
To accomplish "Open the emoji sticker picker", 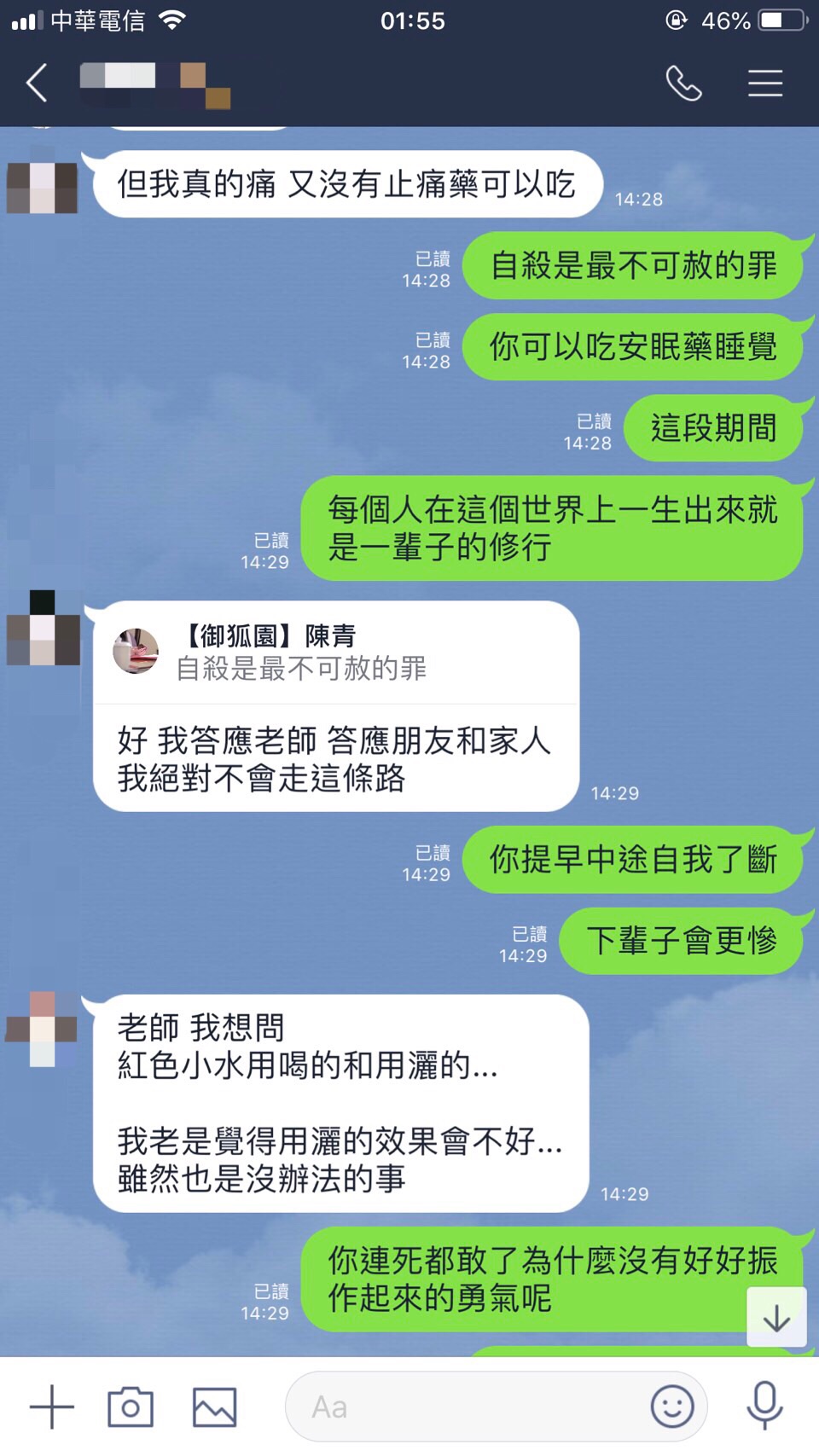I will pyautogui.click(x=672, y=1406).
